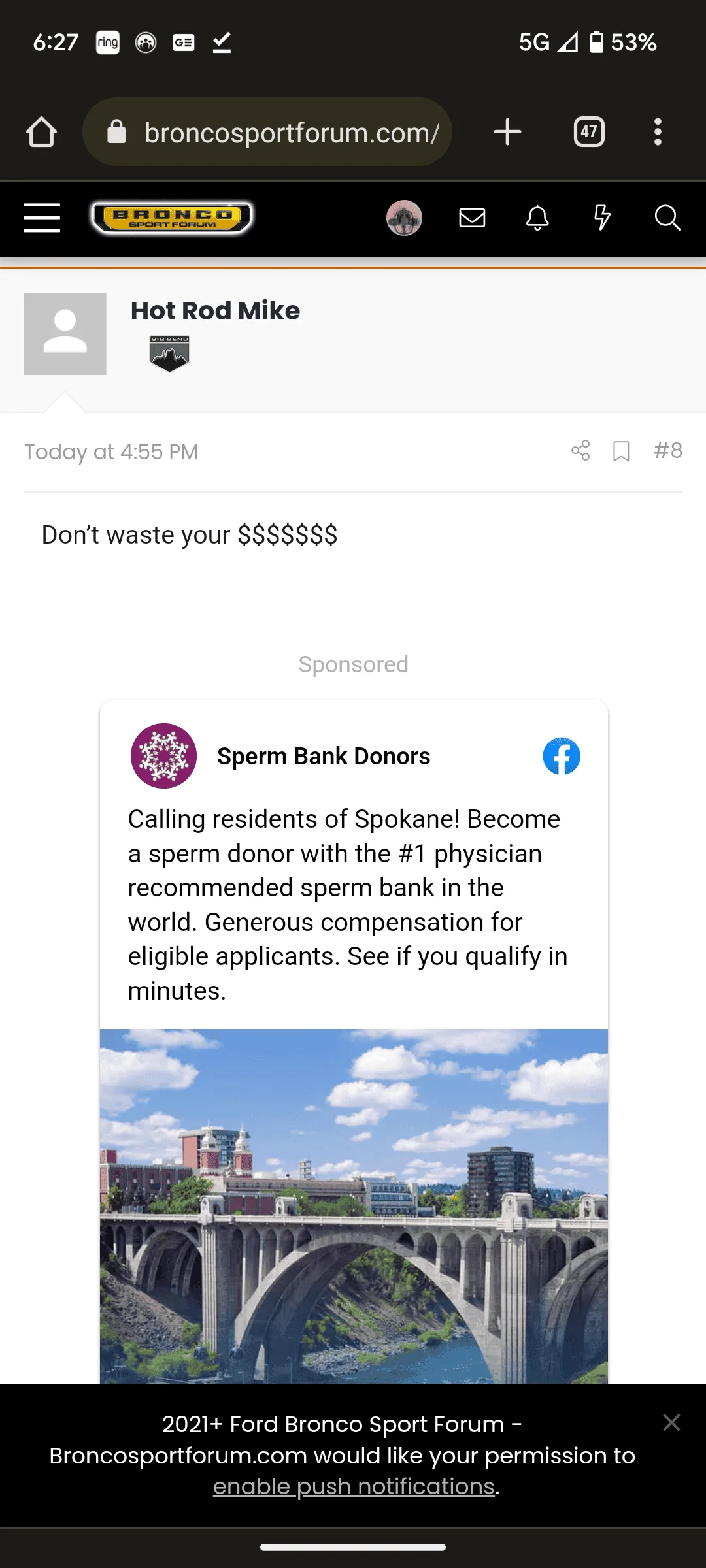Open the forum alerts bell
This screenshot has height=1568, width=706.
point(537,218)
